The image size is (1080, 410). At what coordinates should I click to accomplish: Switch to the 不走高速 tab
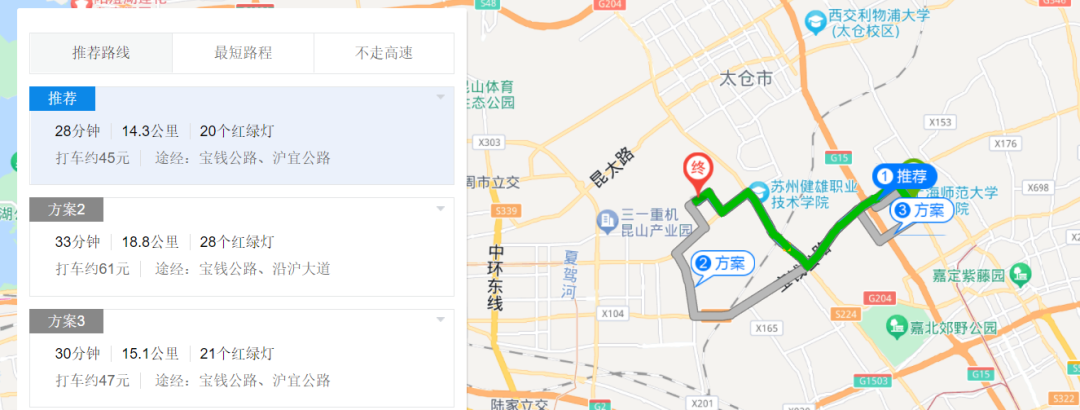coord(383,53)
